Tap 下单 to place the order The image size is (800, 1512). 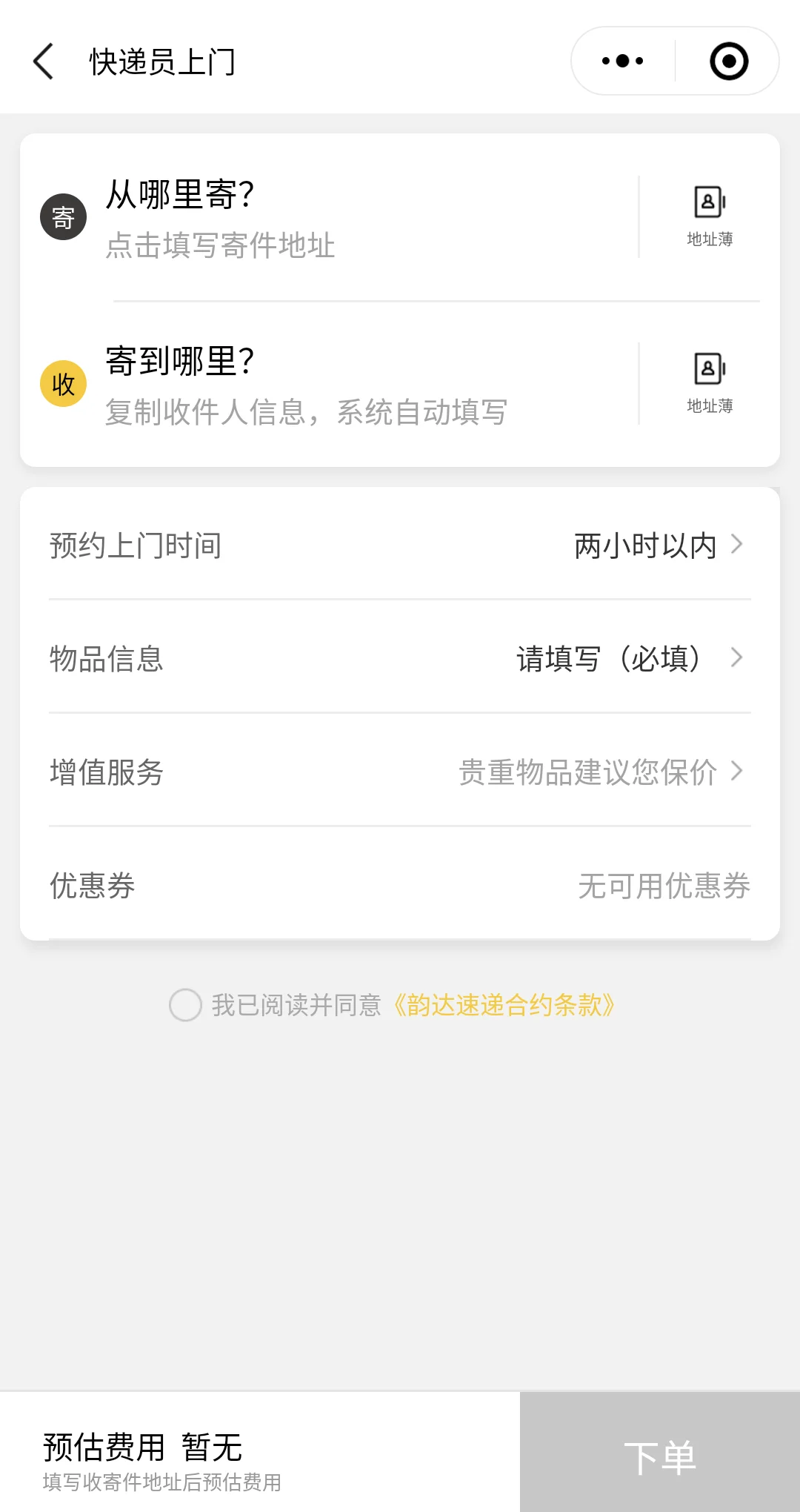659,1456
